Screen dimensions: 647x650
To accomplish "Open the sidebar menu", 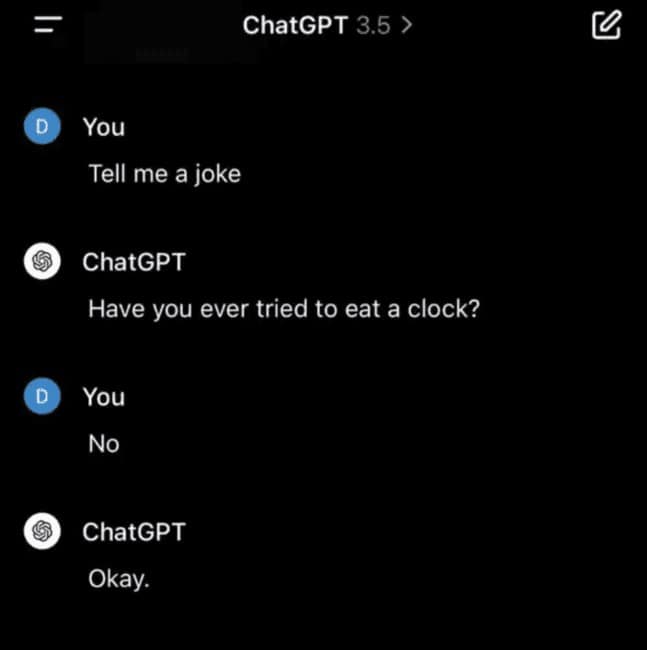I will pyautogui.click(x=48, y=26).
